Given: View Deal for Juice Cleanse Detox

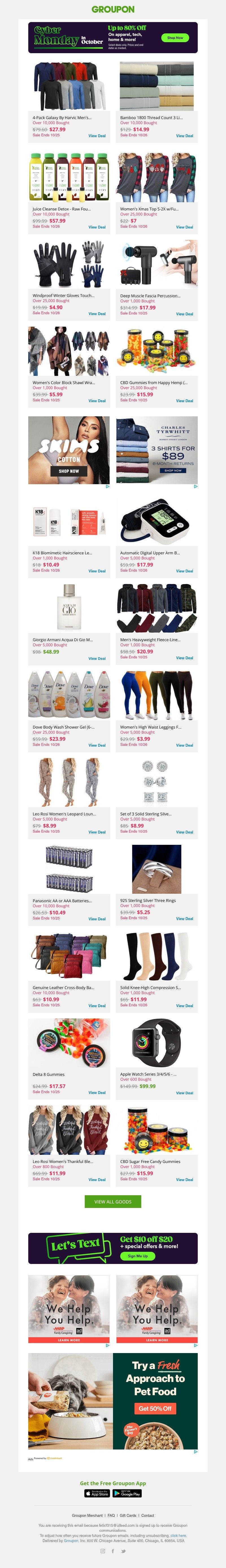Looking at the screenshot, I should [97, 227].
